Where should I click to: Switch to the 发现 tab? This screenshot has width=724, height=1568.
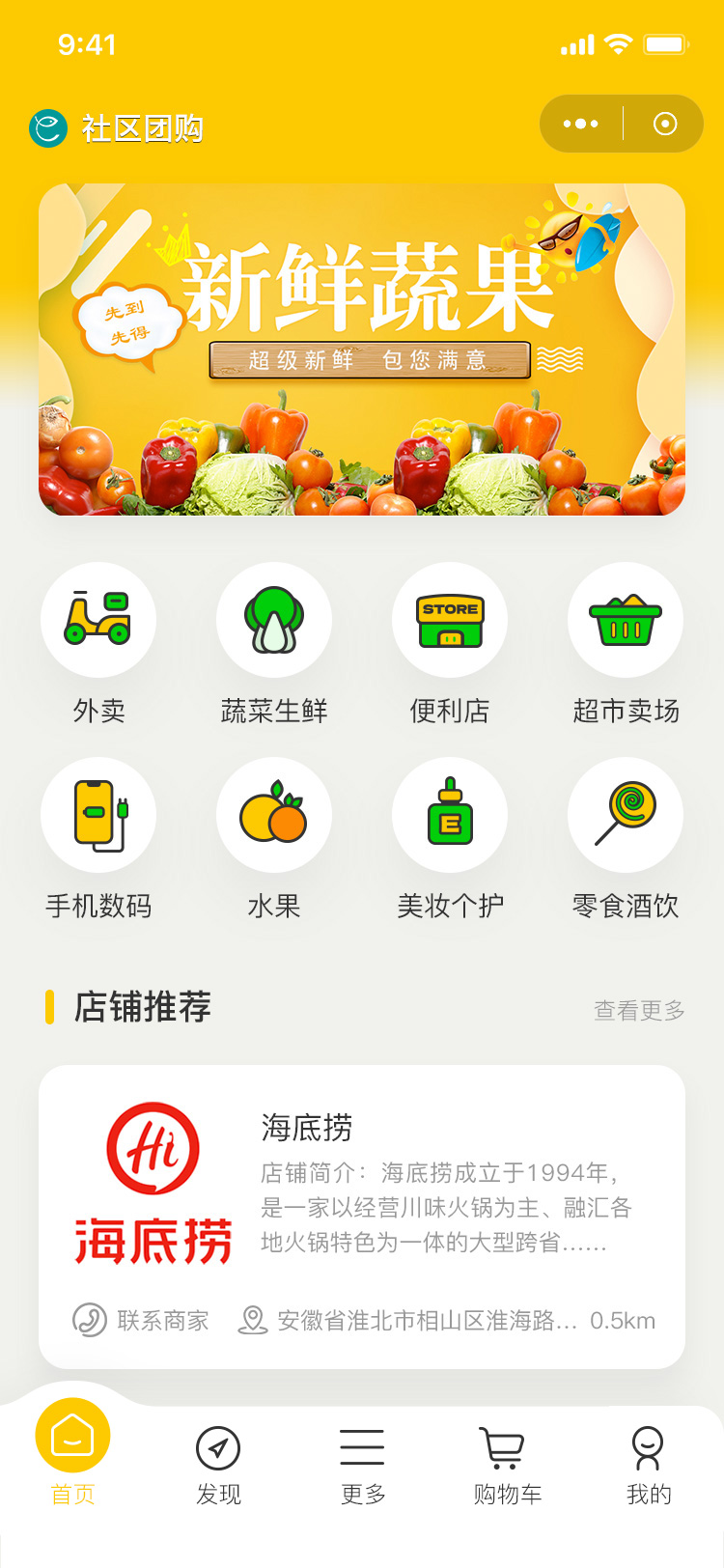coord(218,1466)
